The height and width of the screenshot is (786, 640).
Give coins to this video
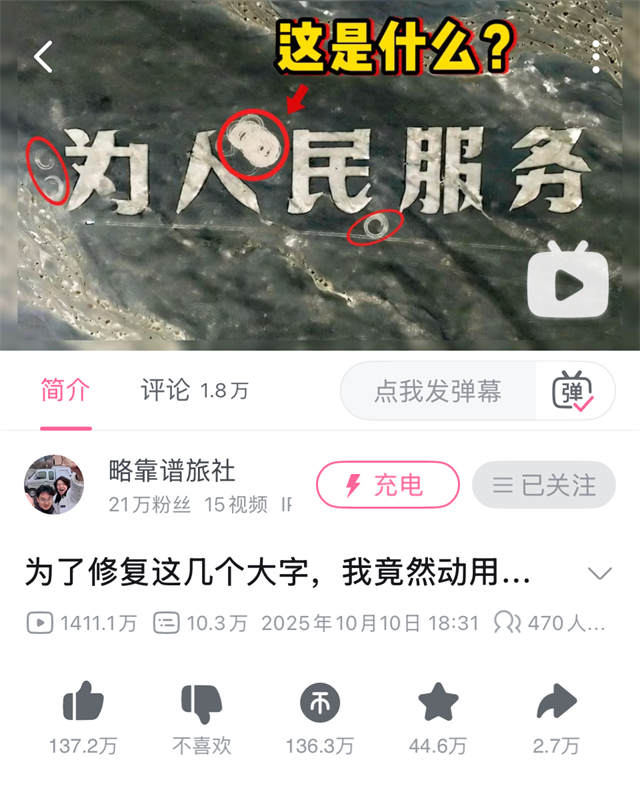point(319,704)
